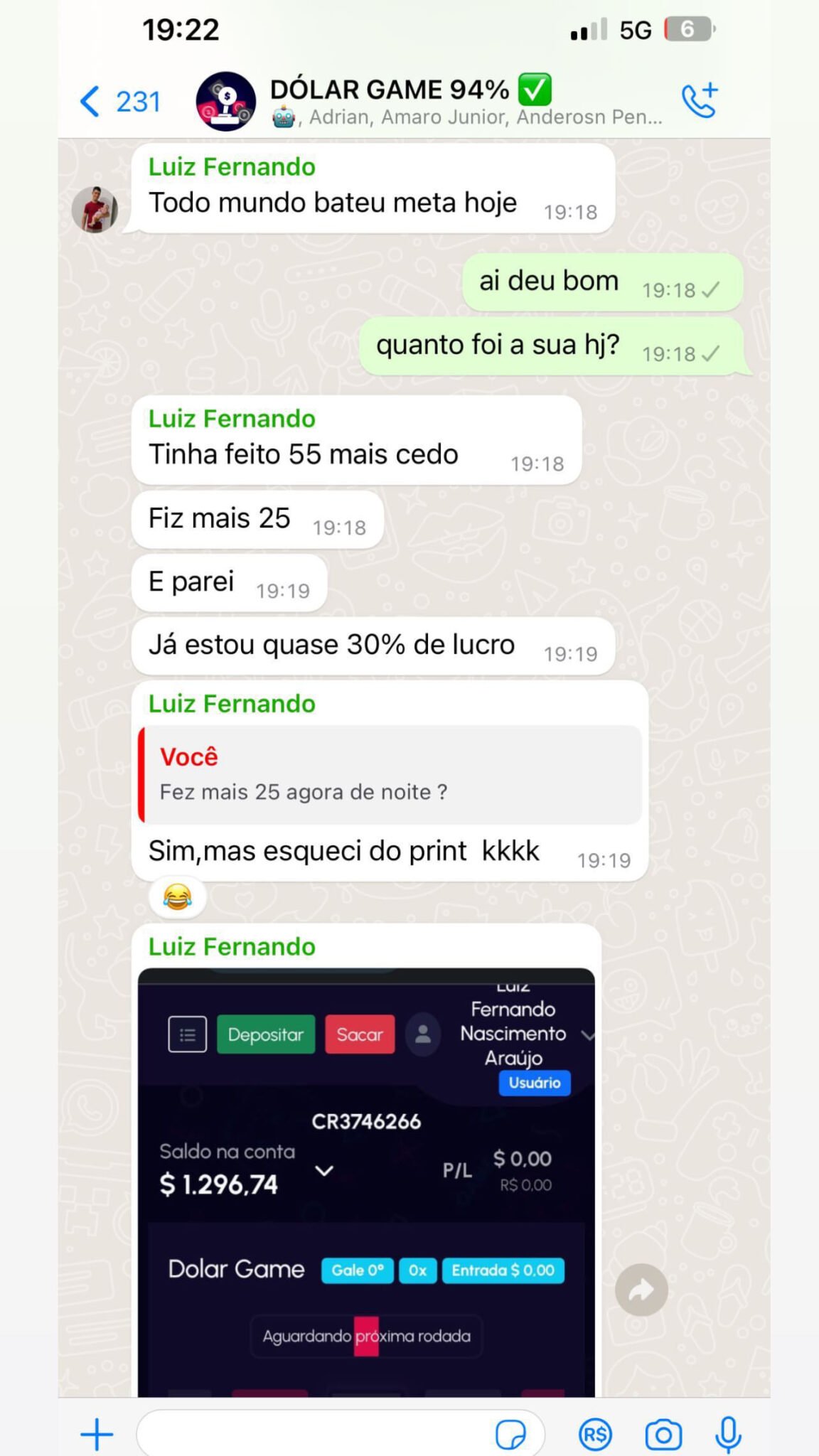This screenshot has width=819, height=1456.
Task: Open the attachment plus menu
Action: tap(97, 1434)
